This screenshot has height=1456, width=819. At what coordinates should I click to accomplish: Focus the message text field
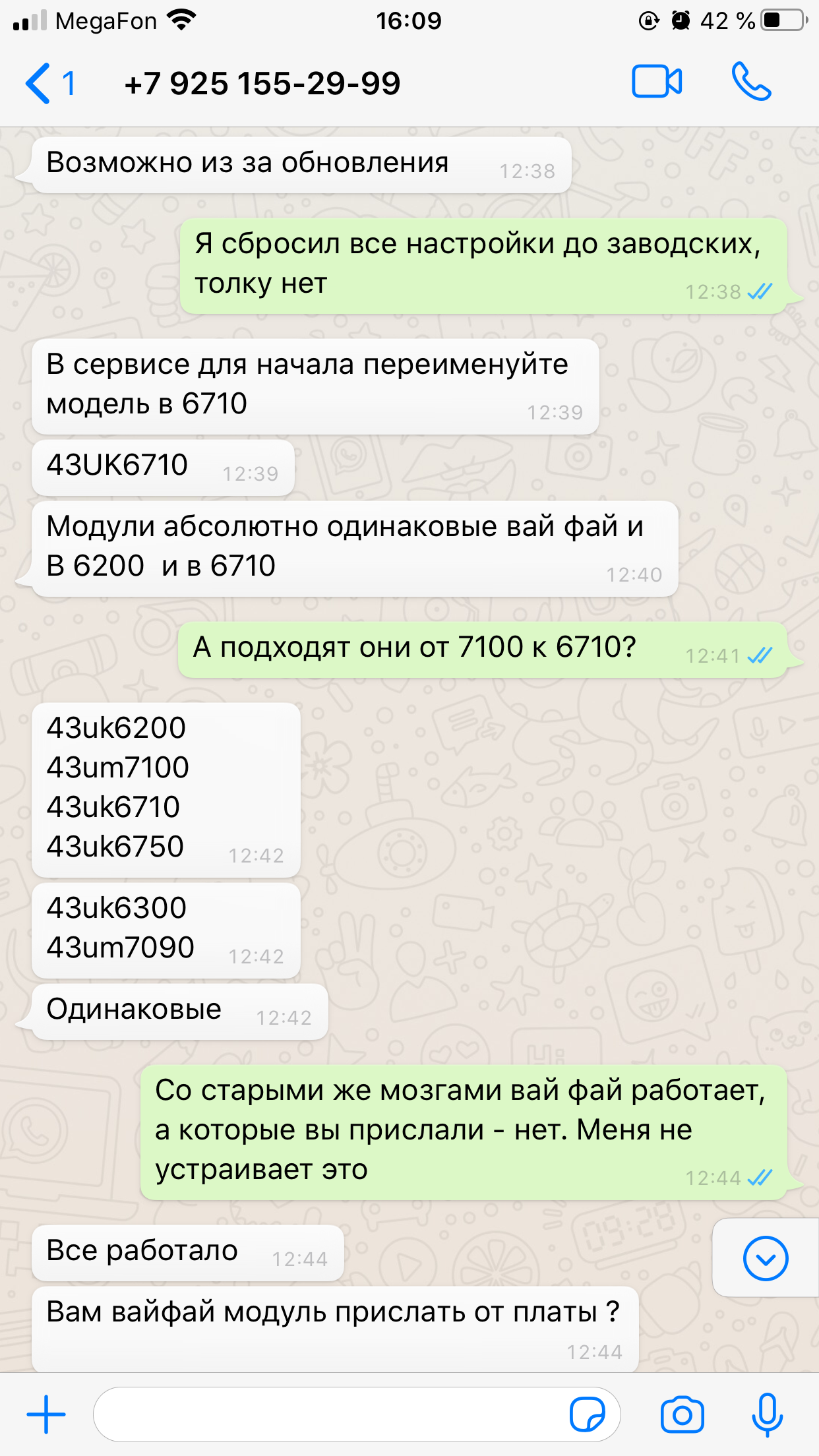pyautogui.click(x=330, y=1414)
